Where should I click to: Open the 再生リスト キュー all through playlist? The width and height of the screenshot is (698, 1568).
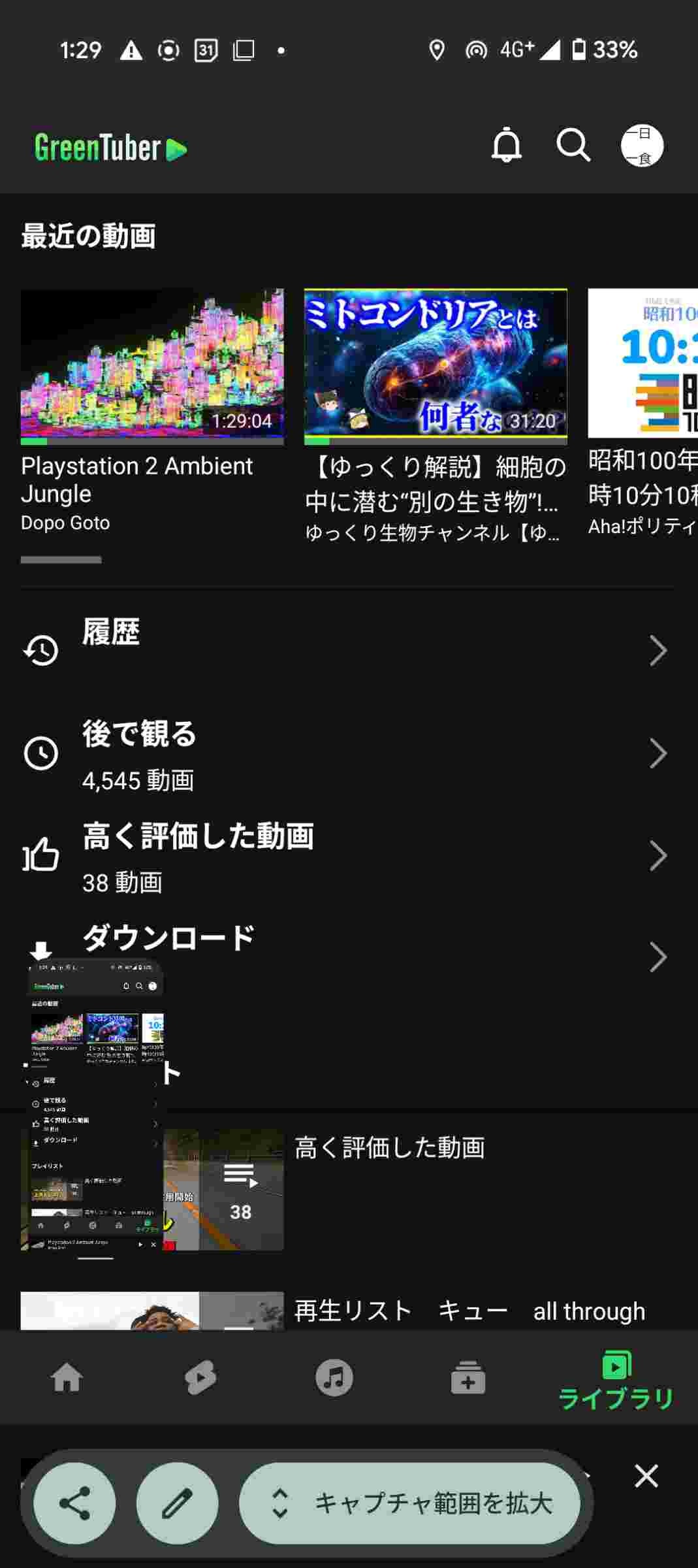click(x=469, y=1311)
